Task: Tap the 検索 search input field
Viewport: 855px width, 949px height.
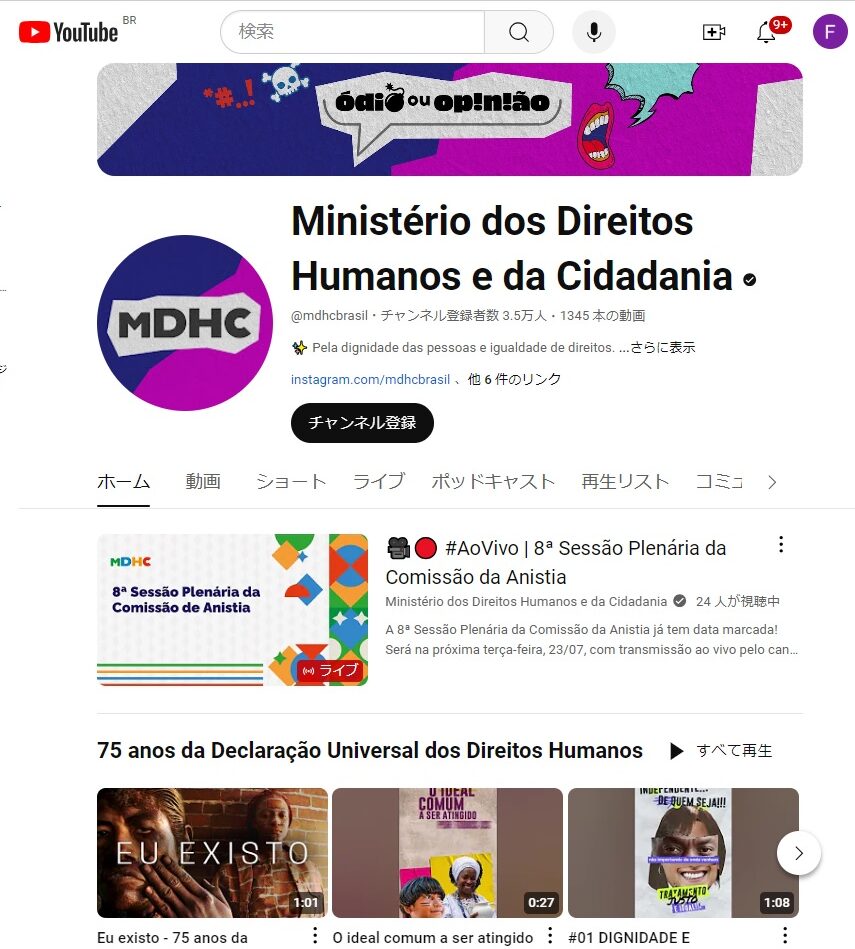Action: point(352,32)
